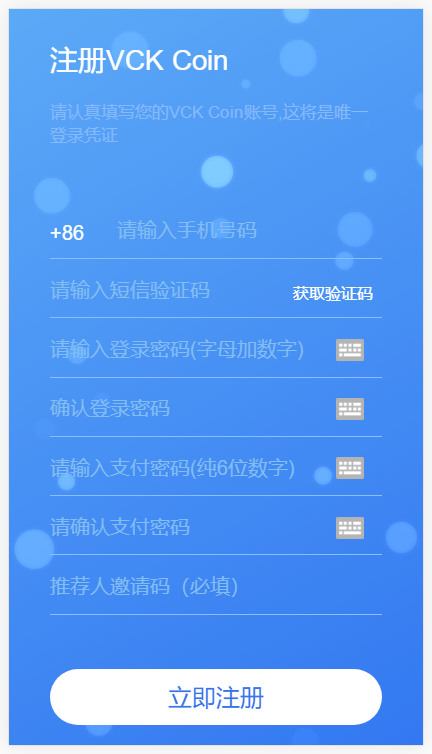
Task: Tap 获取验证码 to get code
Action: tap(332, 293)
